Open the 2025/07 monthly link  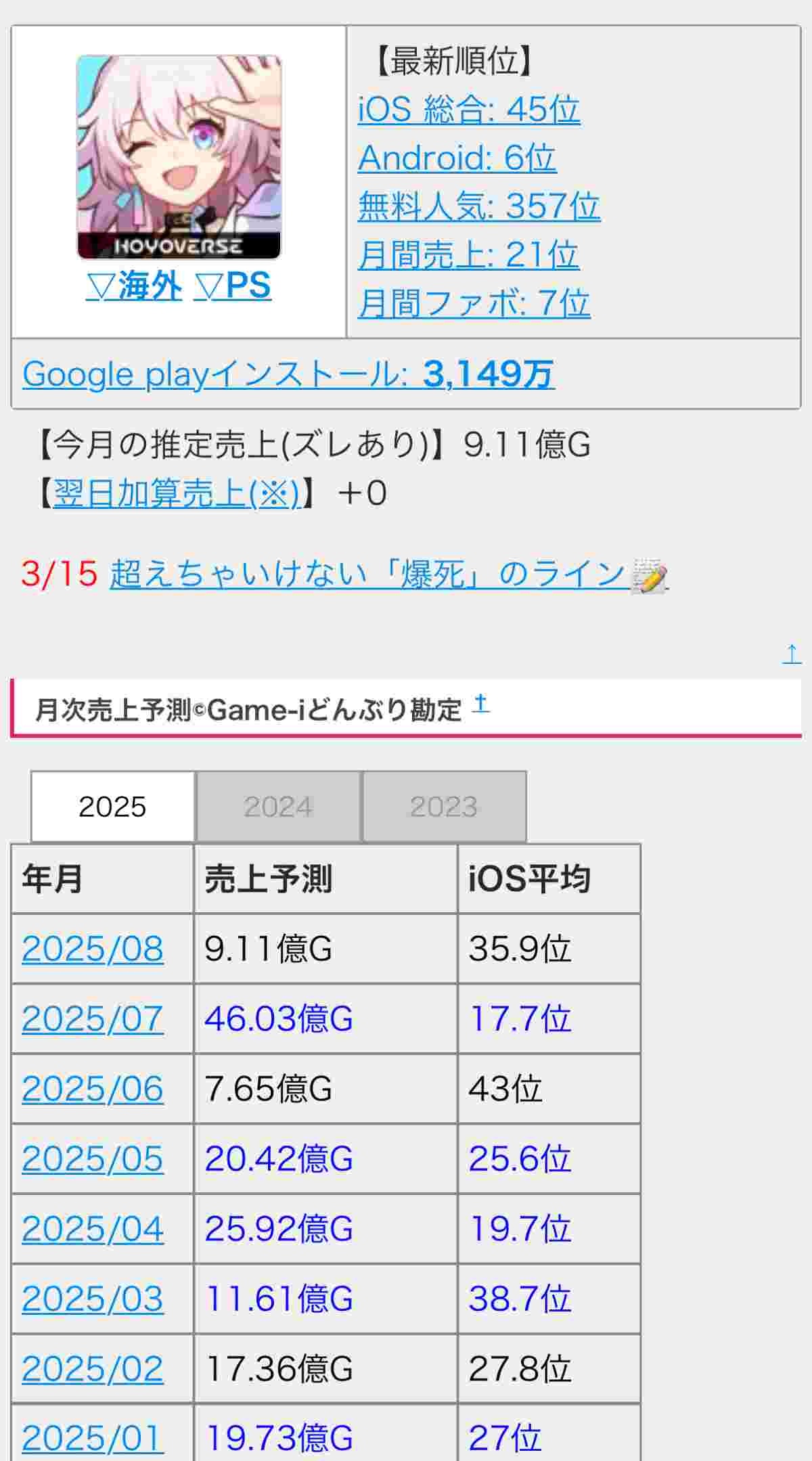93,1018
